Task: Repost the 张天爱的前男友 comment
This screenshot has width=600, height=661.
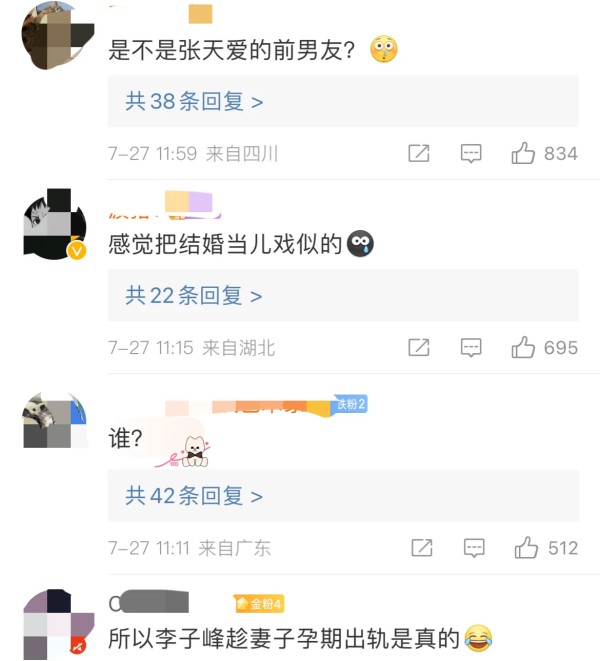Action: [419, 153]
